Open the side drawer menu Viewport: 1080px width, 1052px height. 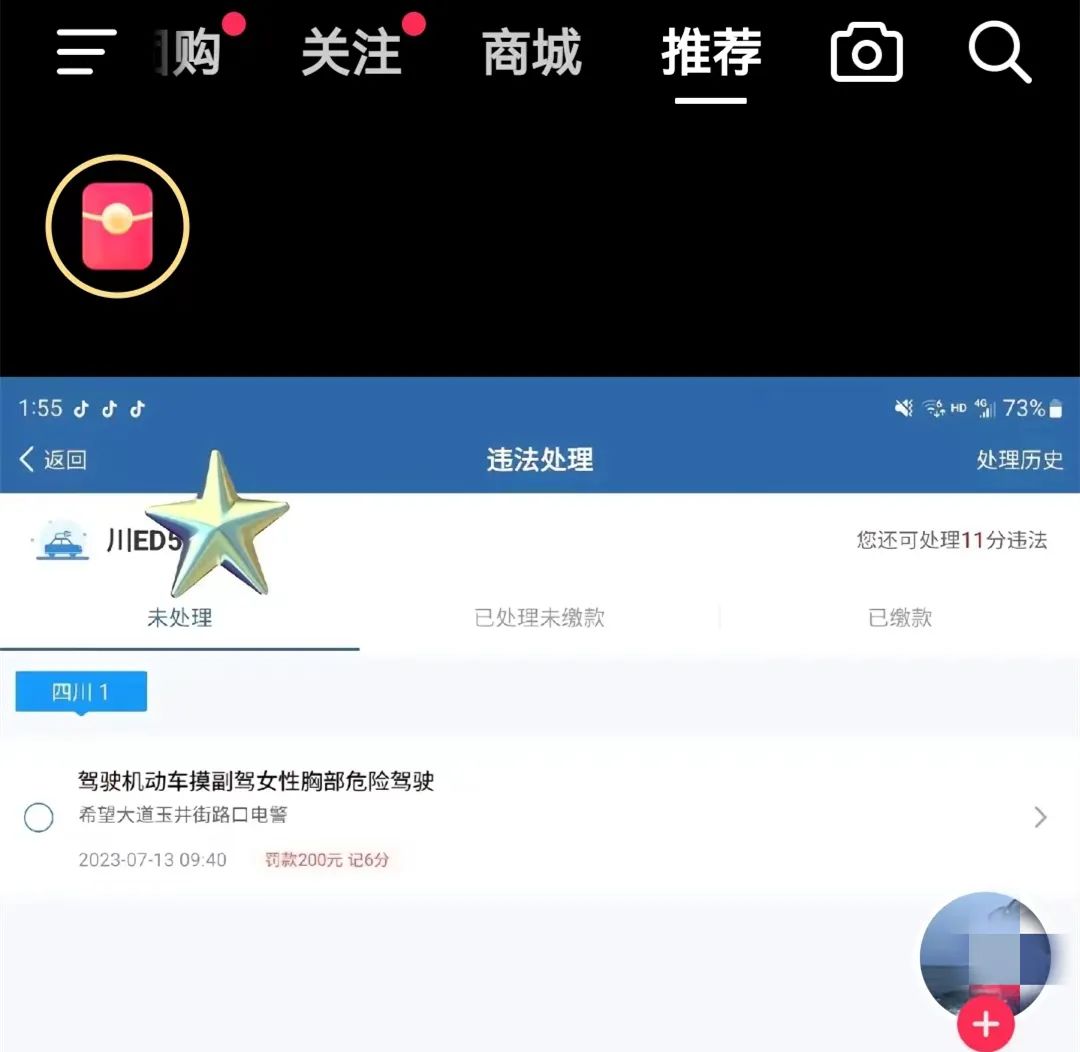click(x=87, y=52)
